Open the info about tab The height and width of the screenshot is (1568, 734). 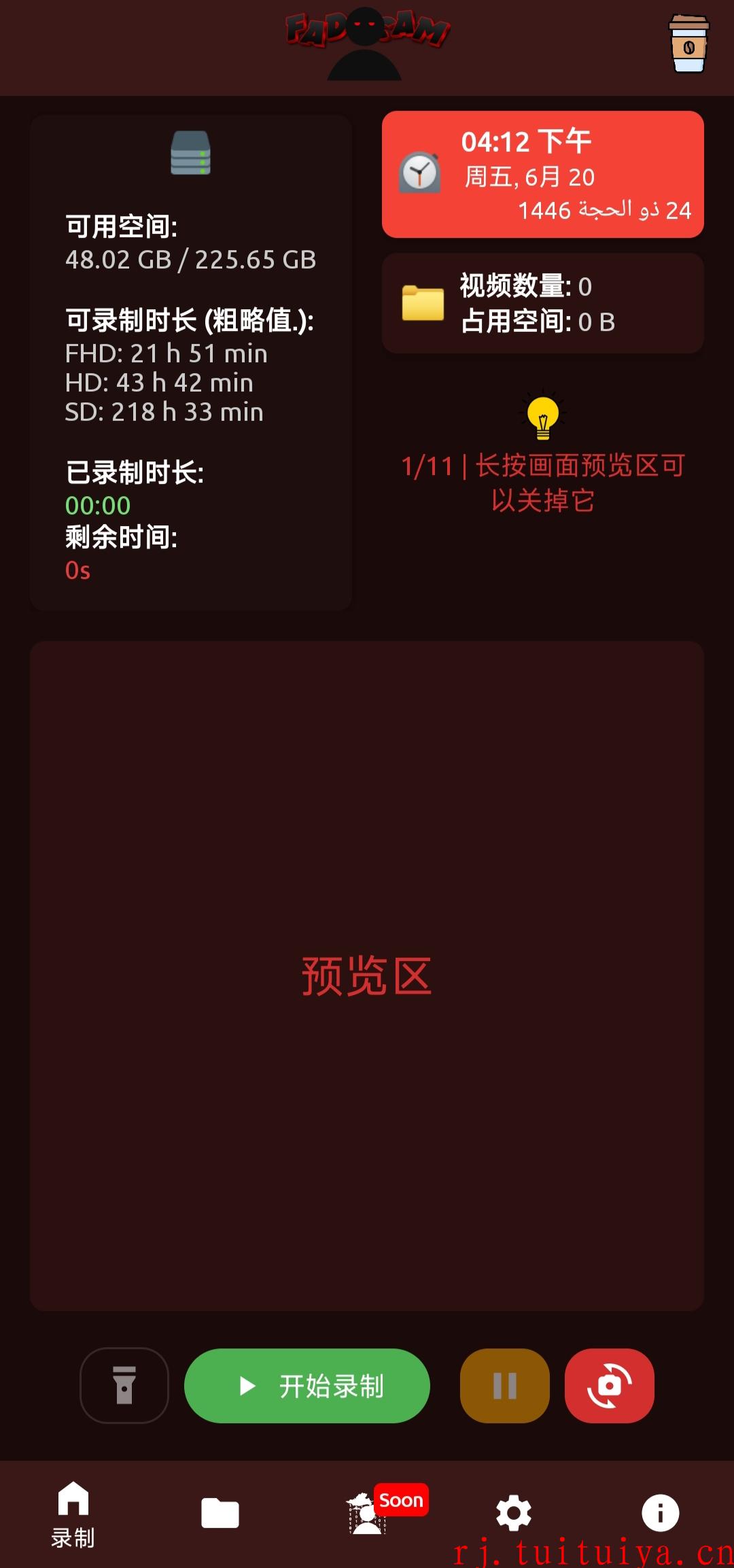tap(661, 1513)
